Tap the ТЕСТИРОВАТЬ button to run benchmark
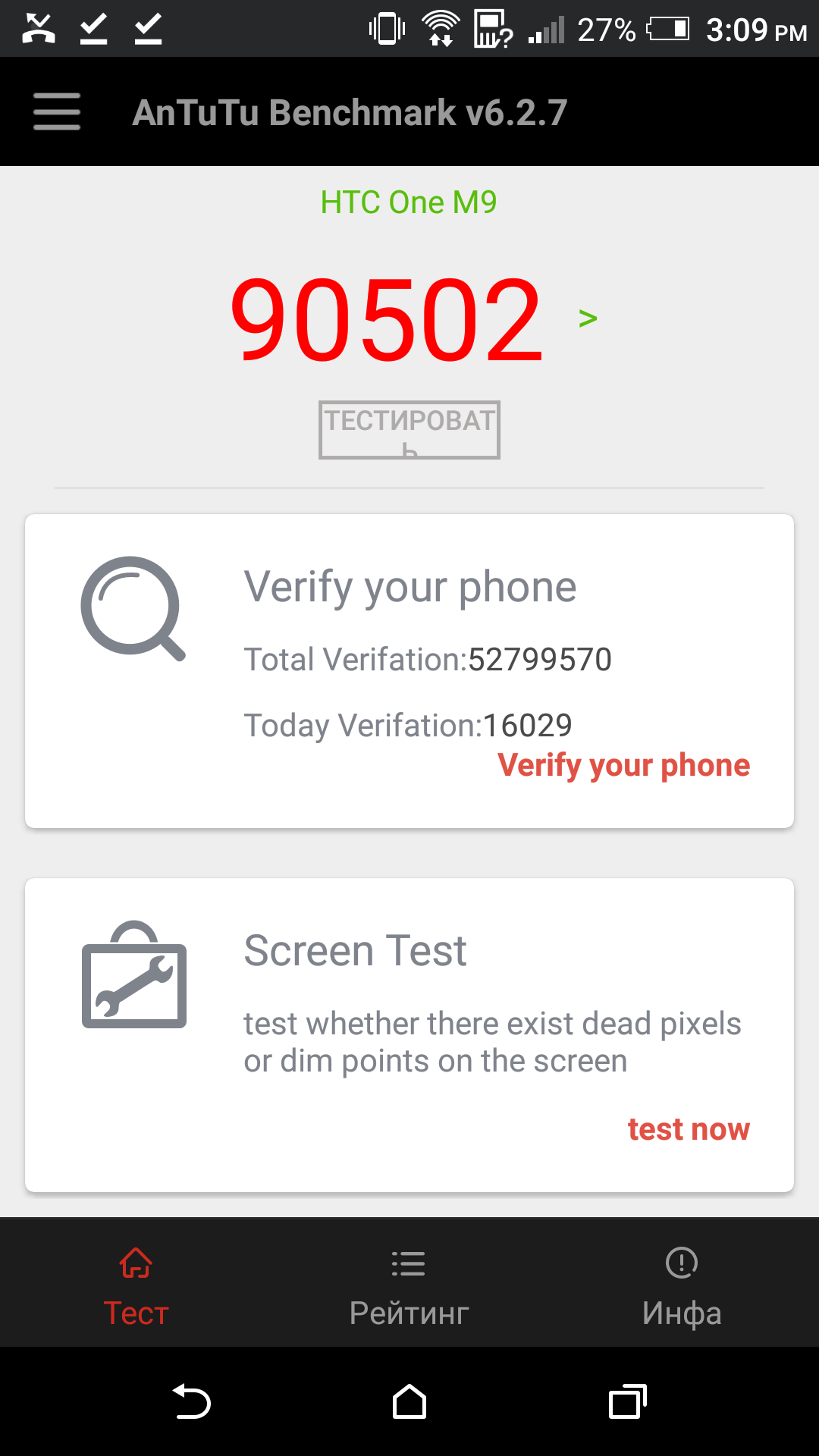 pyautogui.click(x=409, y=430)
